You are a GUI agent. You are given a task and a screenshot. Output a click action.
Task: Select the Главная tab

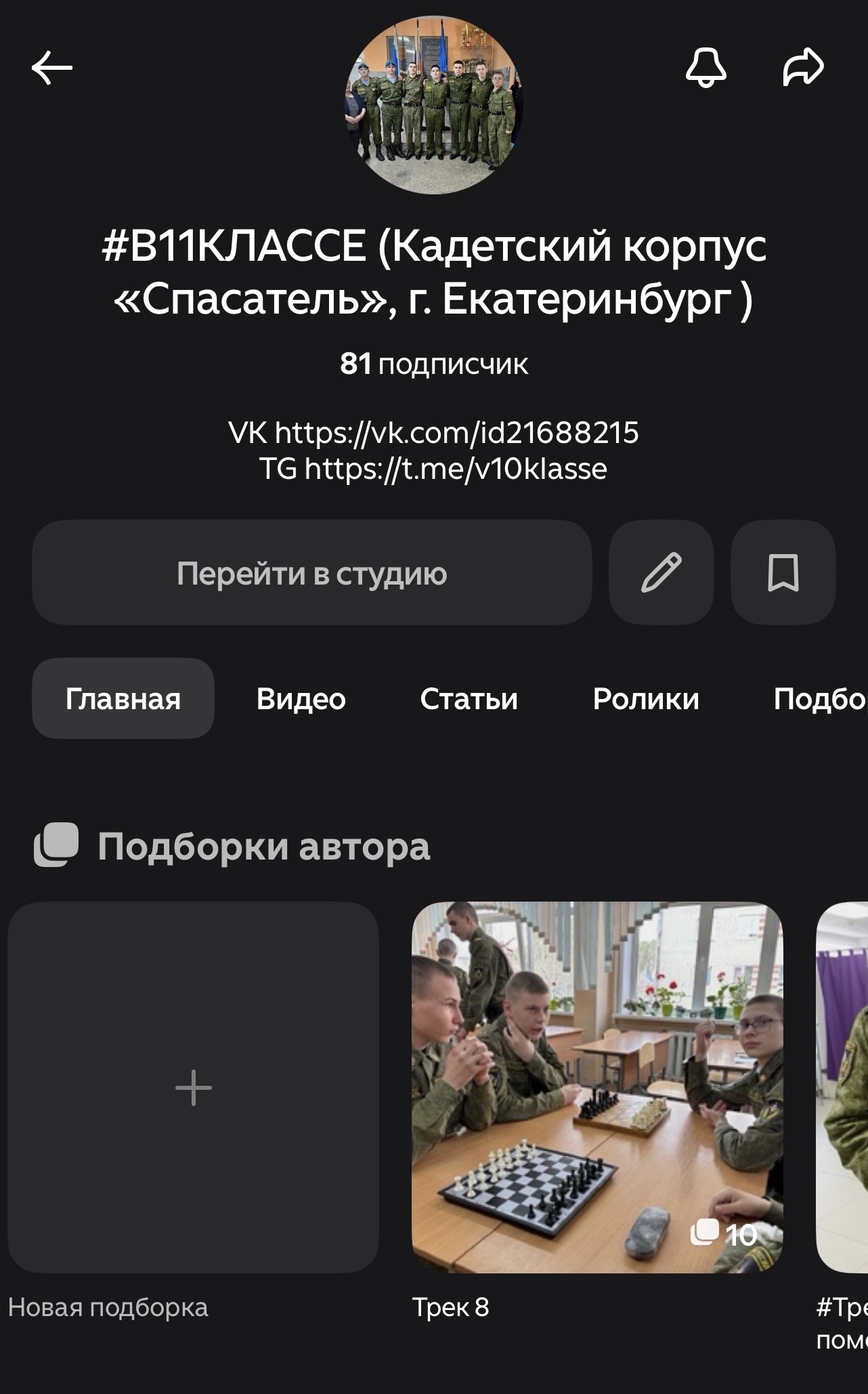click(x=123, y=698)
